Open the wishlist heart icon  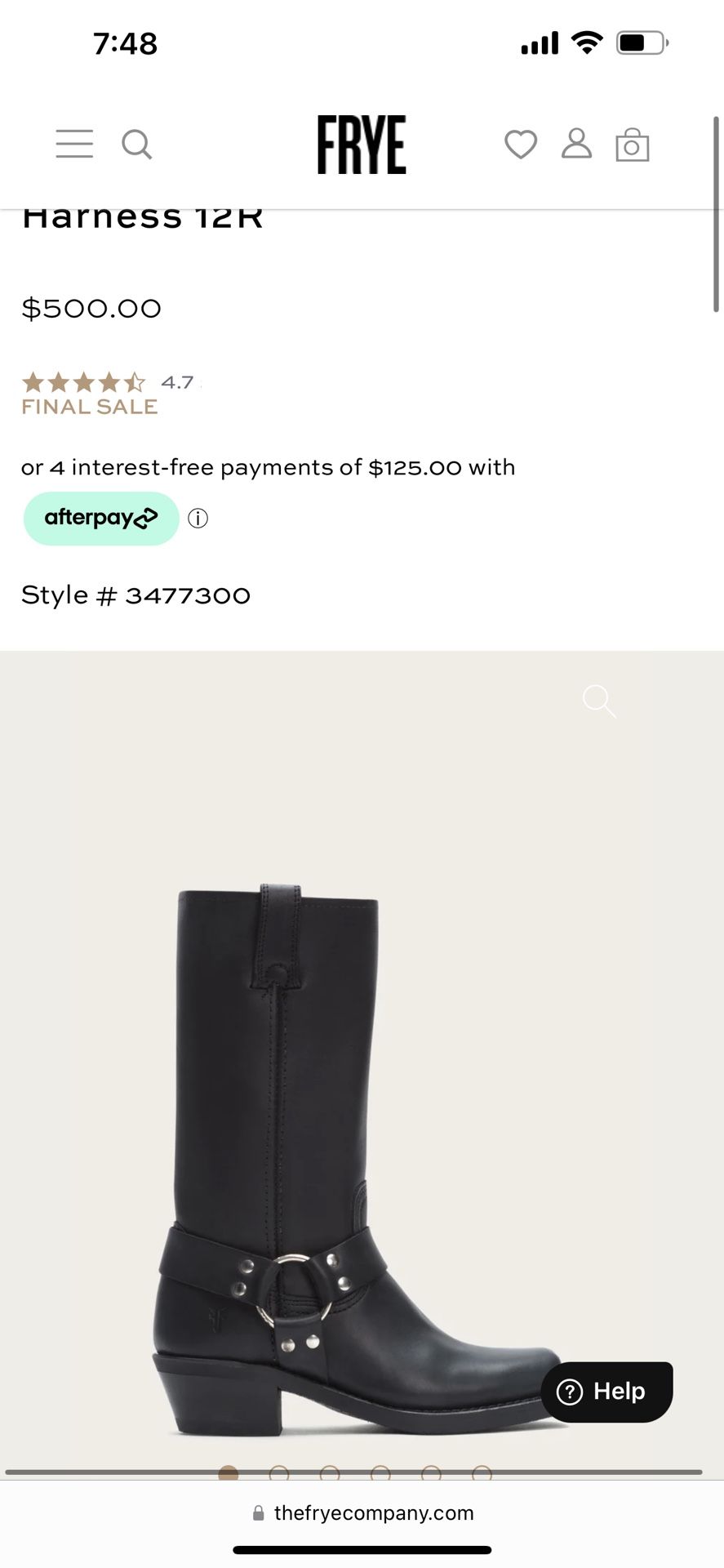(521, 145)
